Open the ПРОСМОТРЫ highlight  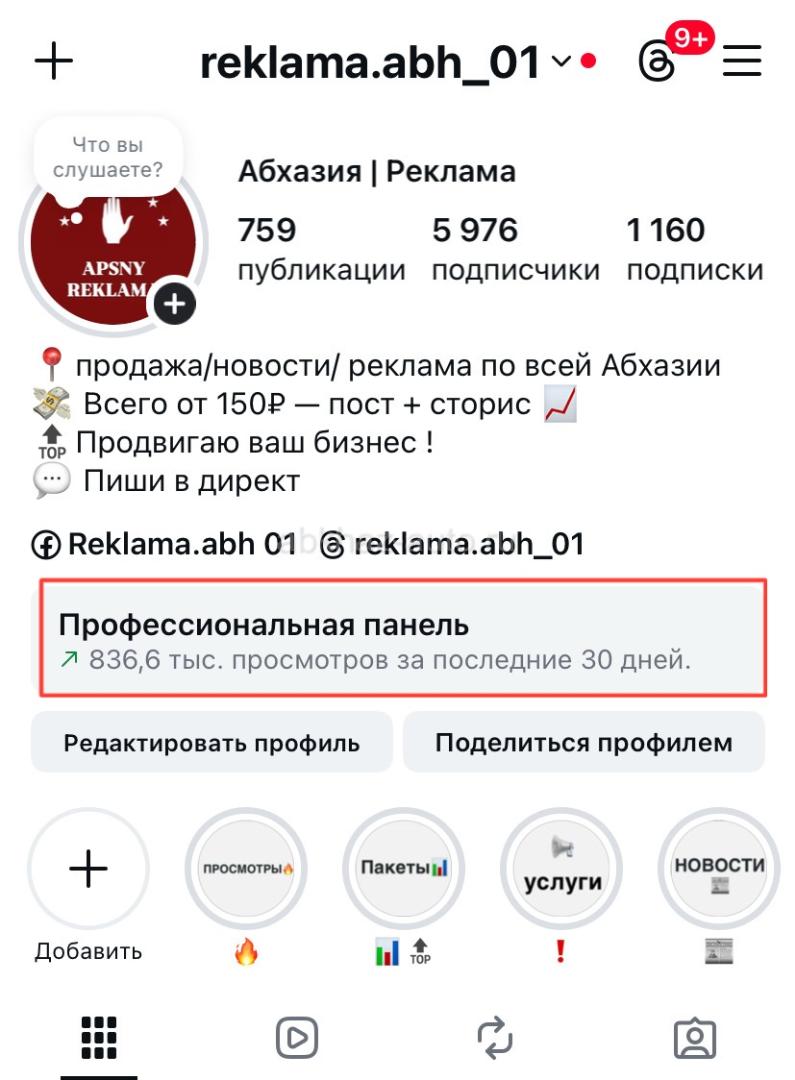pos(246,869)
